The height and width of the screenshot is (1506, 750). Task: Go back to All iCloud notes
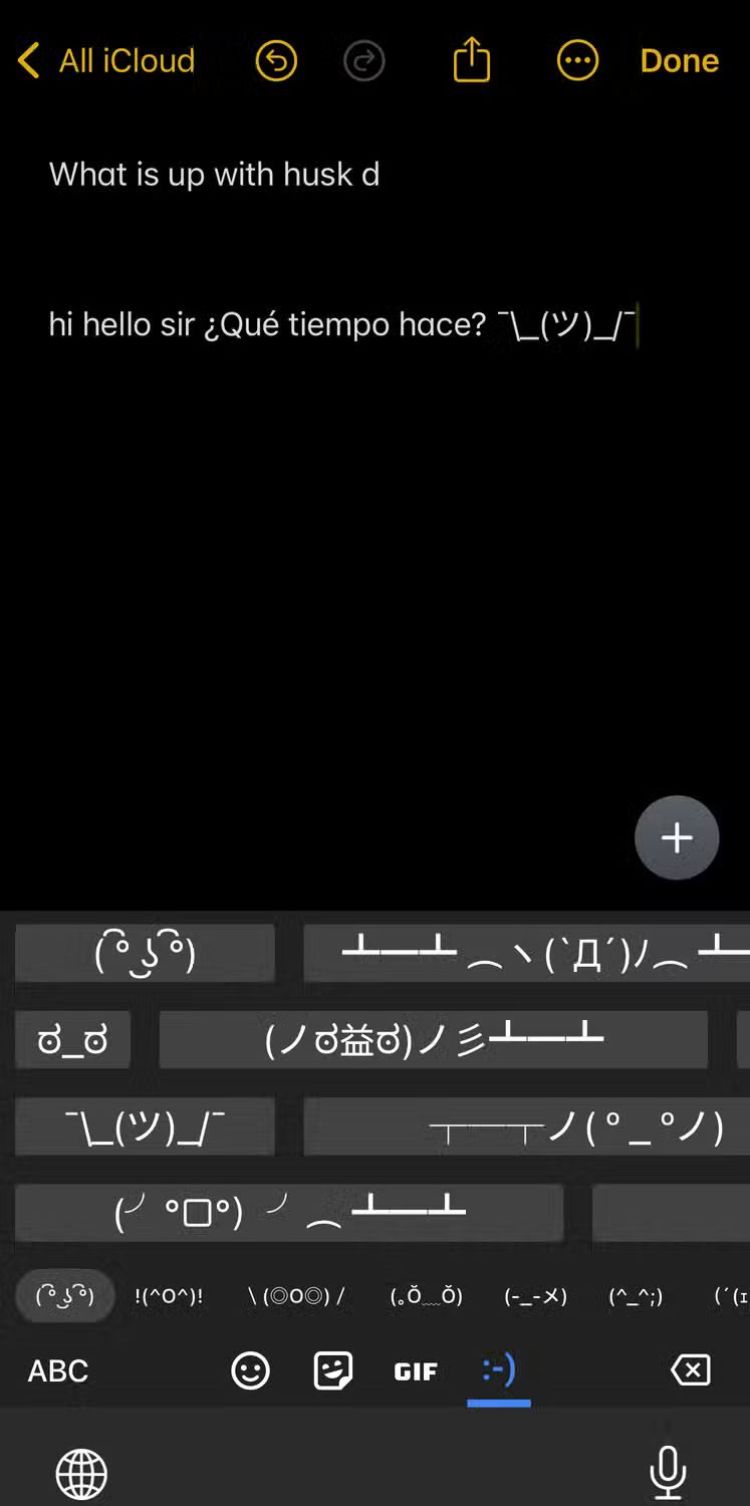pyautogui.click(x=107, y=61)
